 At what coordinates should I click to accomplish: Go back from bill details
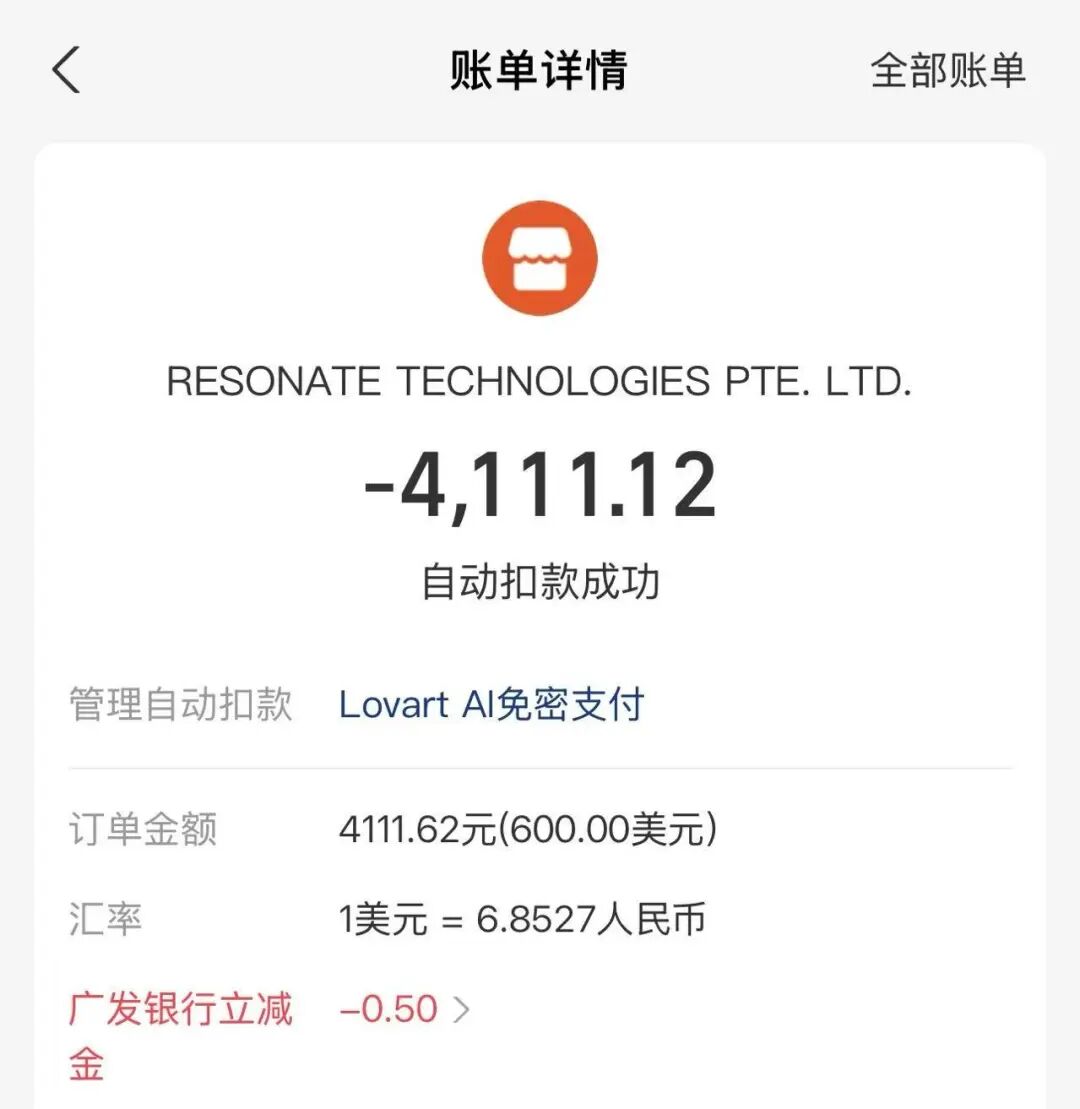tap(66, 72)
